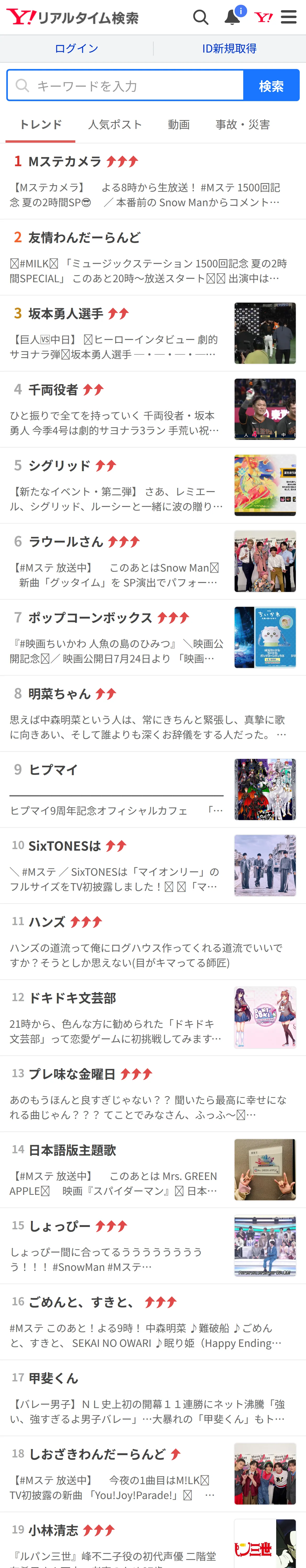Open trend 1 Mステカメラ
The height and width of the screenshot is (1568, 306).
[x=153, y=181]
